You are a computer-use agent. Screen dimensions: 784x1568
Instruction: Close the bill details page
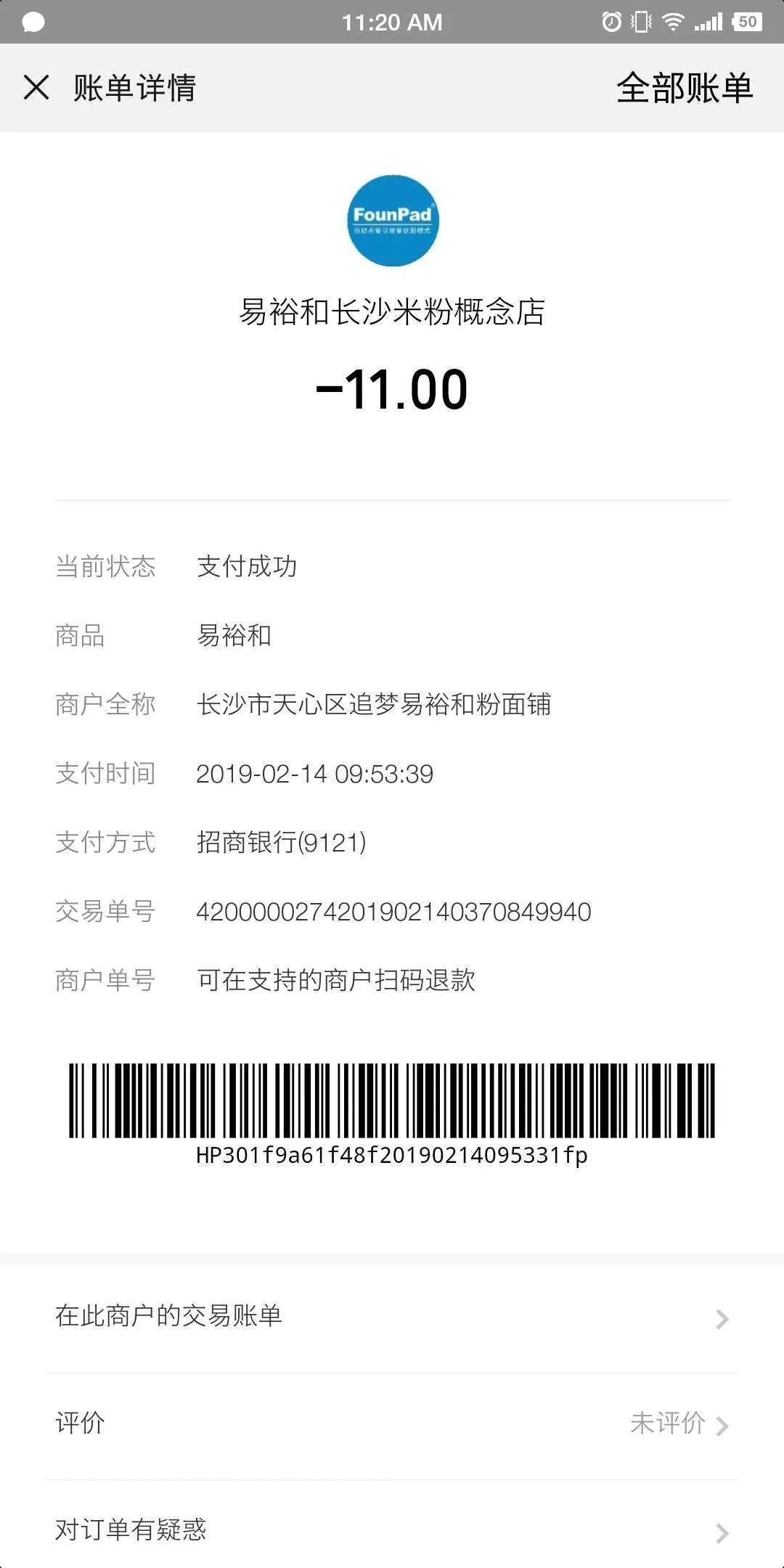pos(36,87)
